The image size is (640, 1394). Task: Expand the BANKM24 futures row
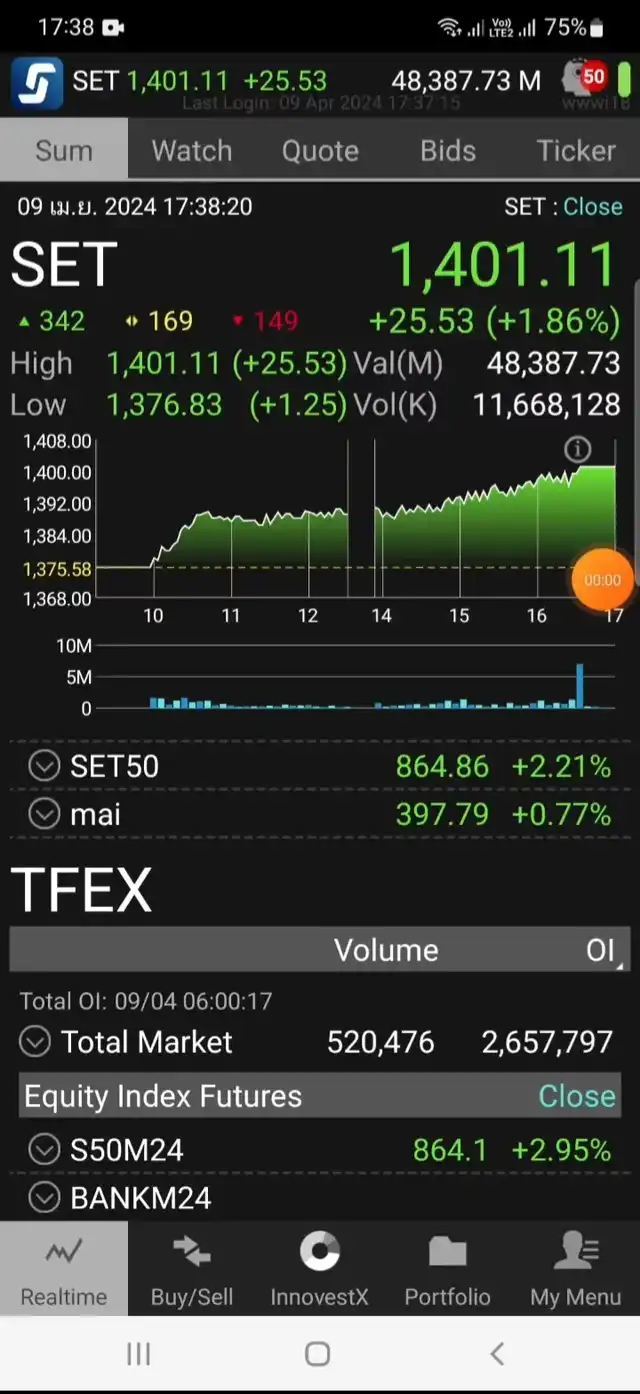44,1197
